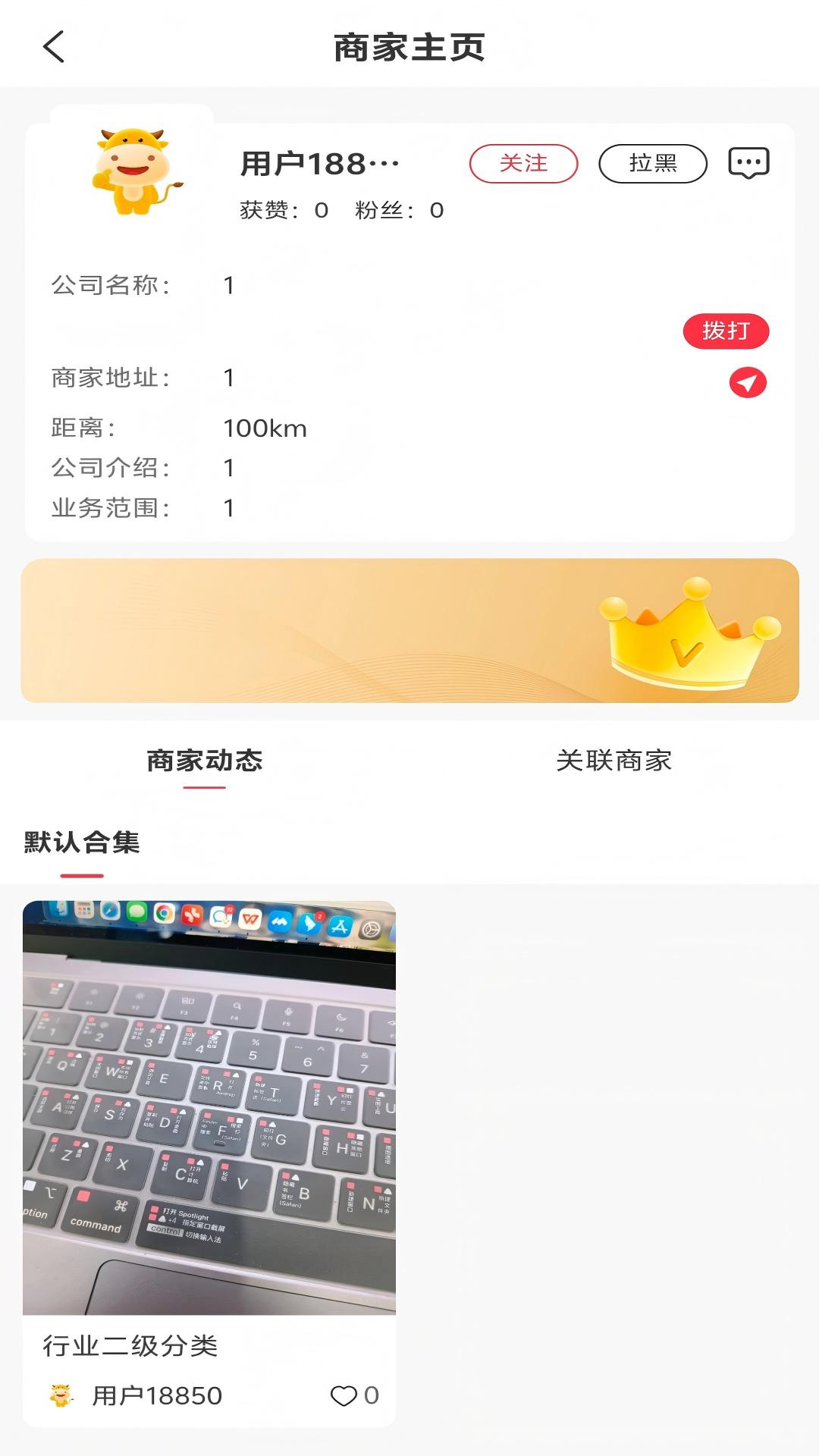Expand the truncated 用户188··· username

pos(318,162)
